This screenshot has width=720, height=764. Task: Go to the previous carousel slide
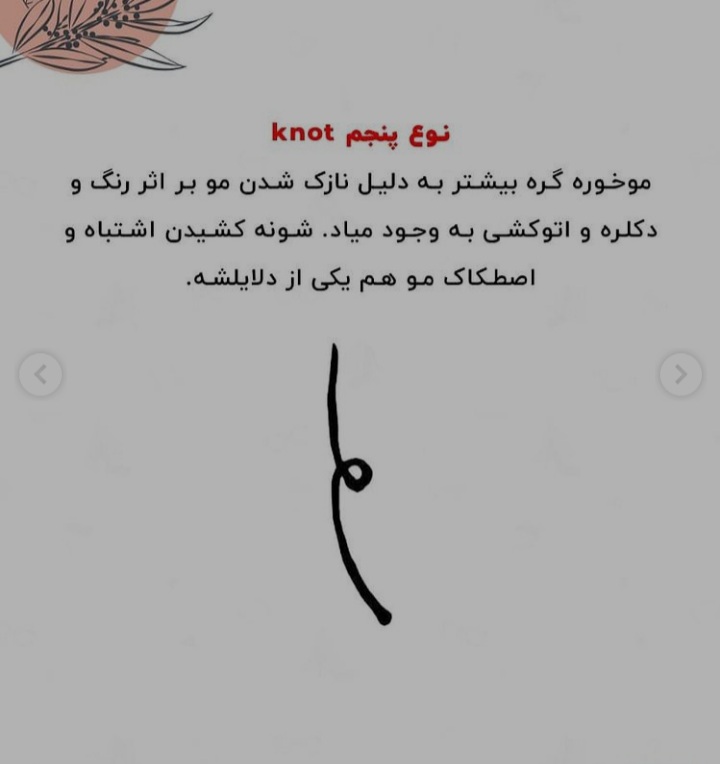40,375
